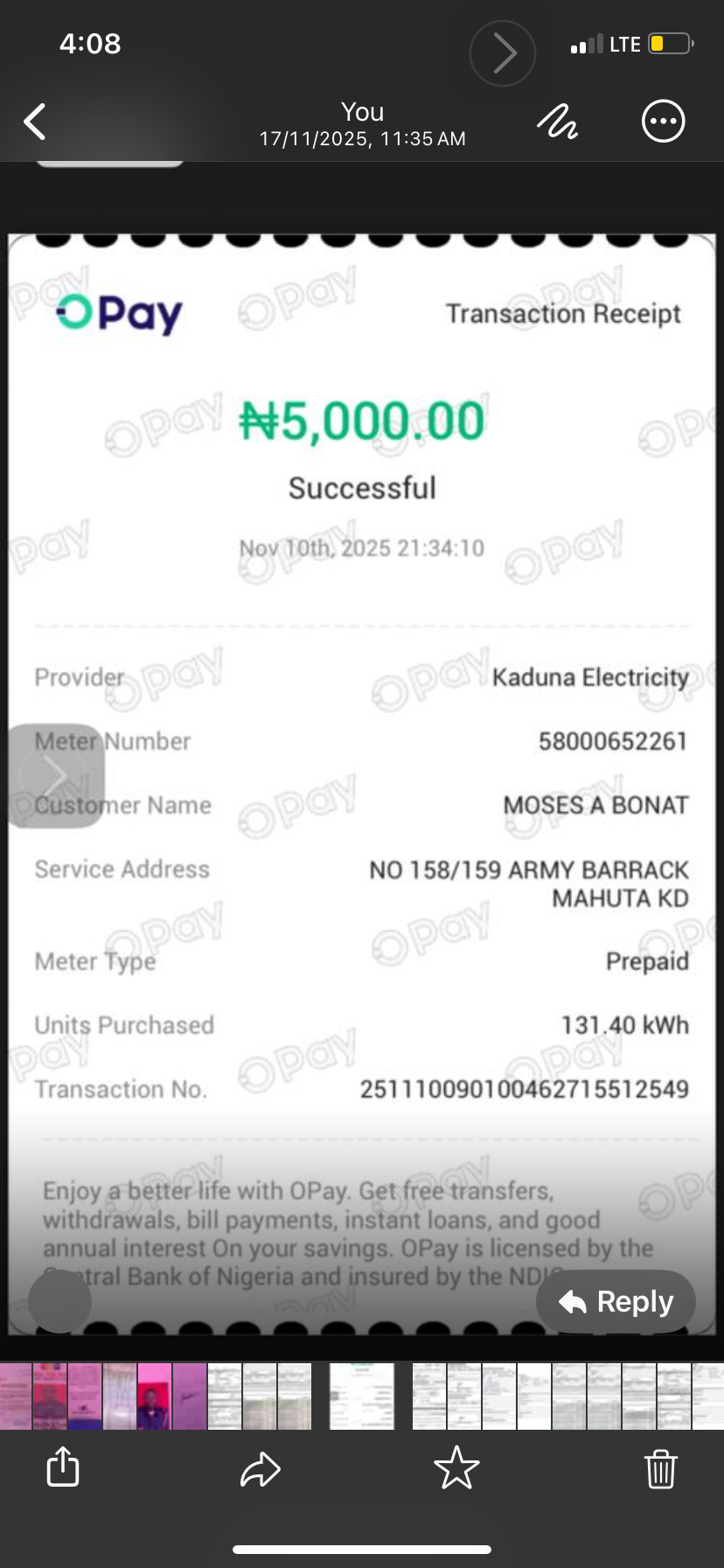Open the markup drawing tool

tap(557, 122)
